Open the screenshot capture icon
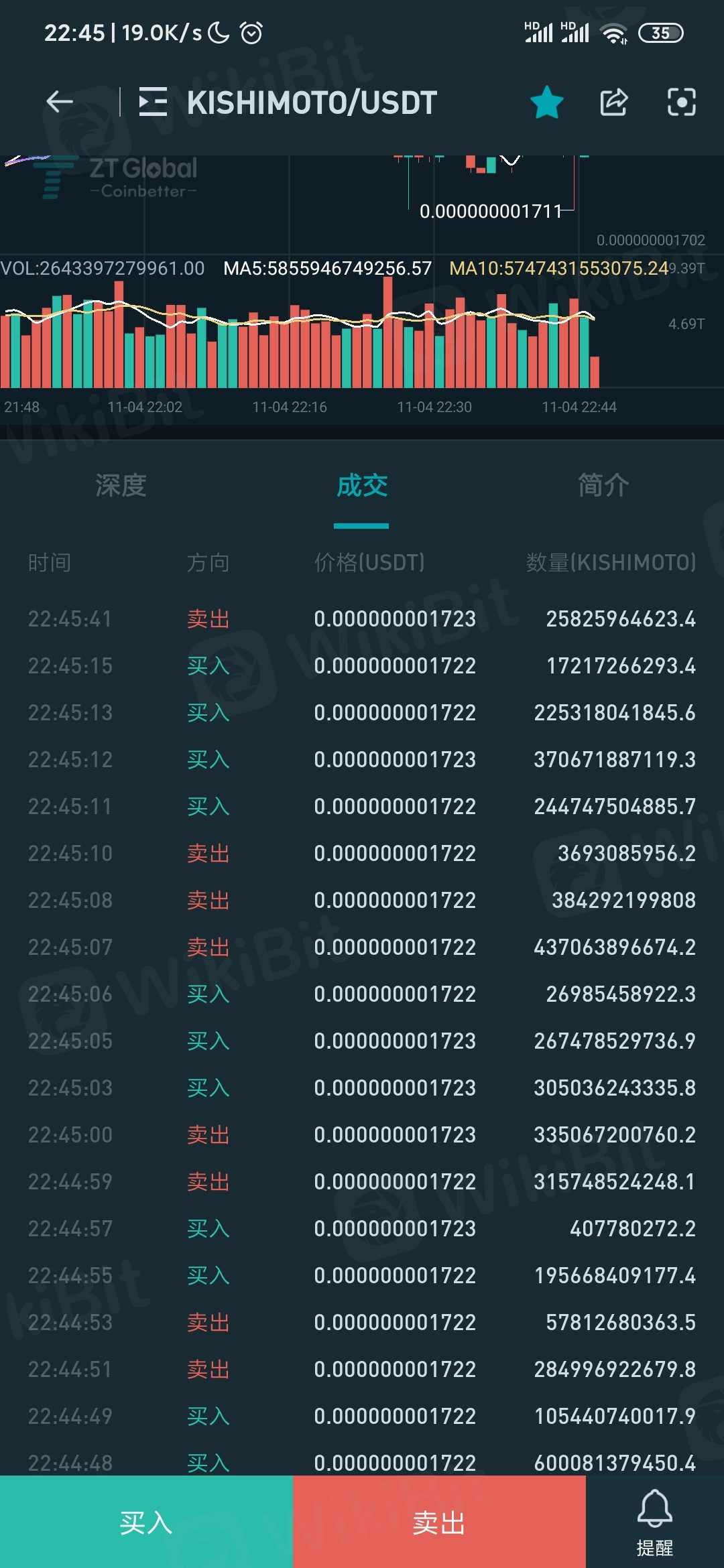This screenshot has height=1568, width=724. click(x=681, y=102)
